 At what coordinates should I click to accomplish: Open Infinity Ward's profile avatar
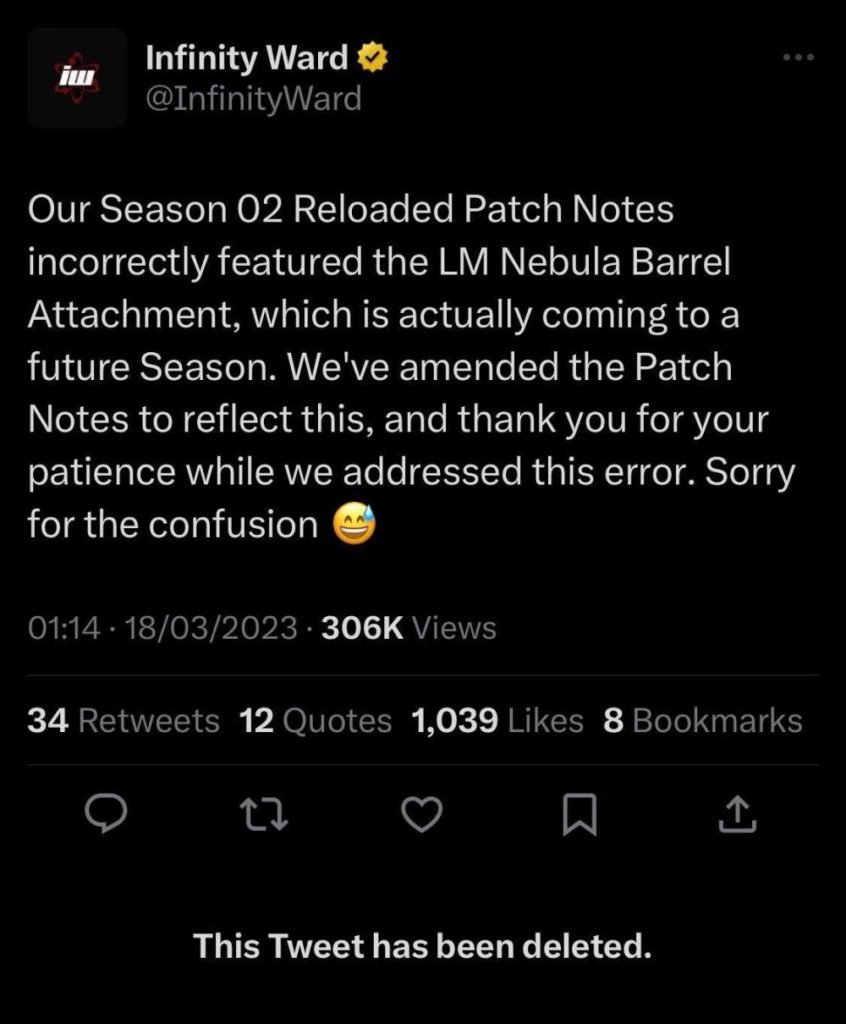tap(77, 78)
